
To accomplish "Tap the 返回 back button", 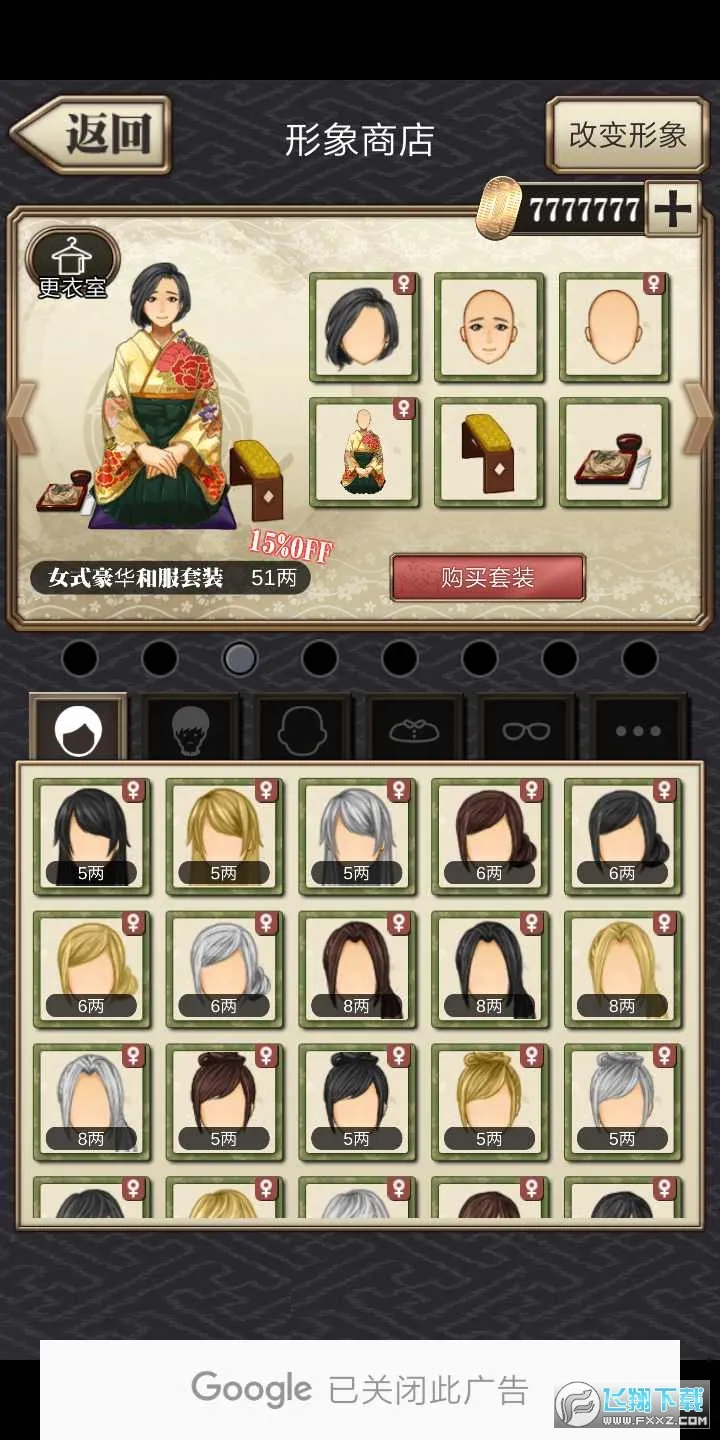I will (x=92, y=135).
